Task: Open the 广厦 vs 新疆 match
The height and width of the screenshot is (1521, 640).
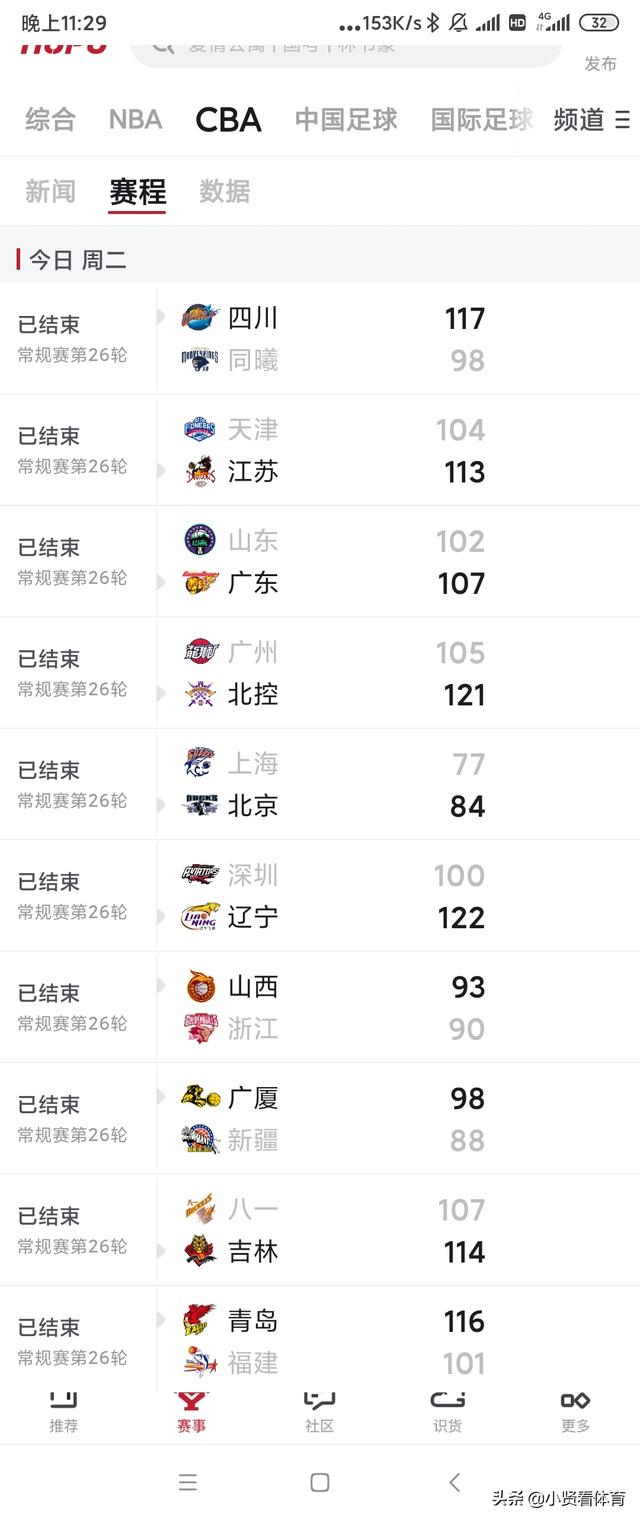Action: (320, 1119)
